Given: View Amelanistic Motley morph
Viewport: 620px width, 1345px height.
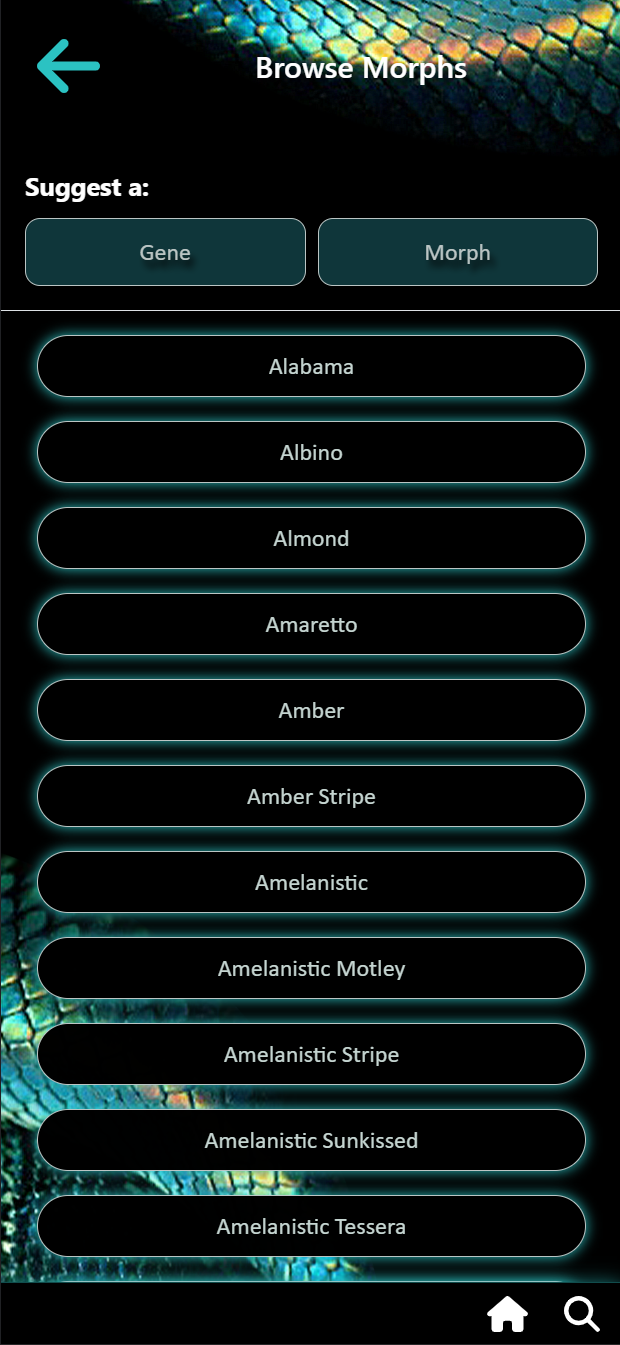Looking at the screenshot, I should (x=311, y=968).
